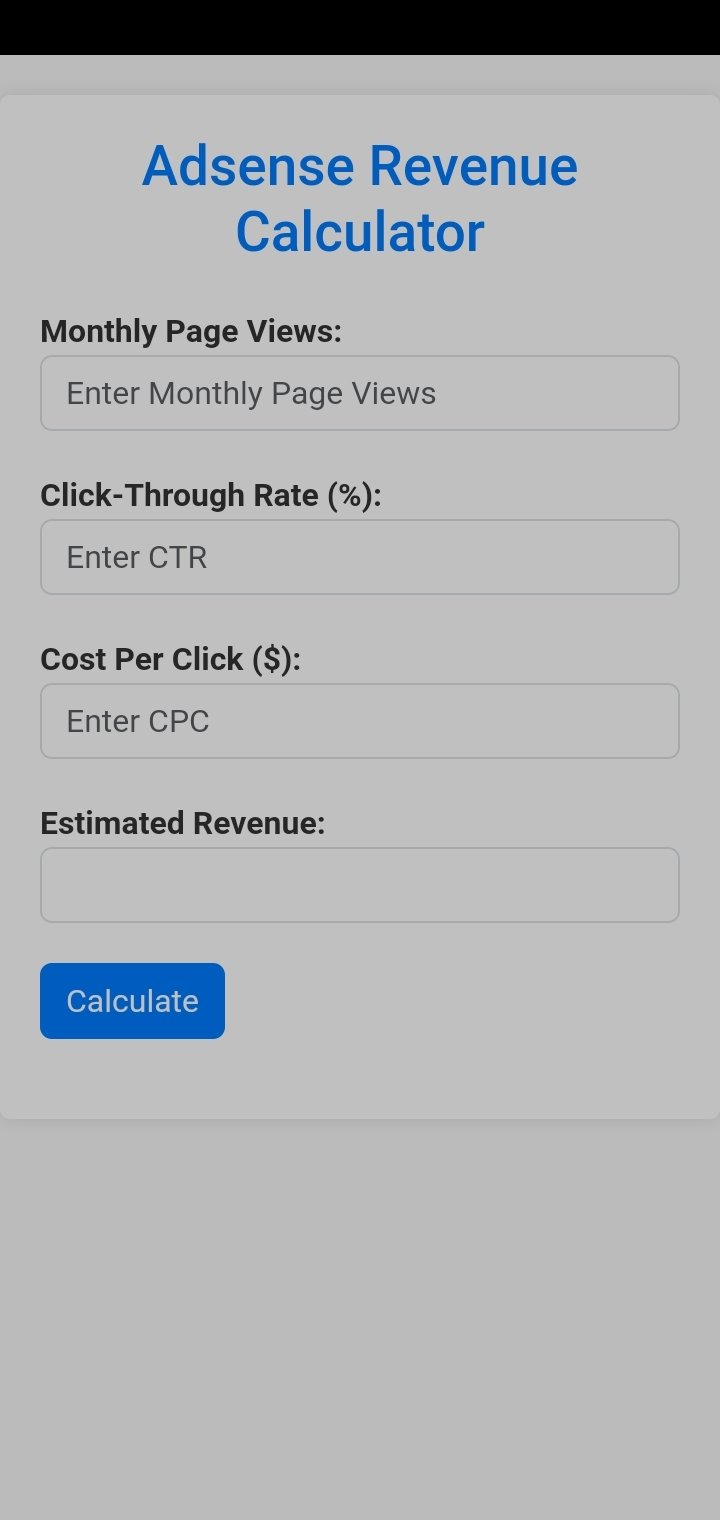The width and height of the screenshot is (720, 1520).
Task: Hit the Calculate button
Action: tap(132, 1001)
